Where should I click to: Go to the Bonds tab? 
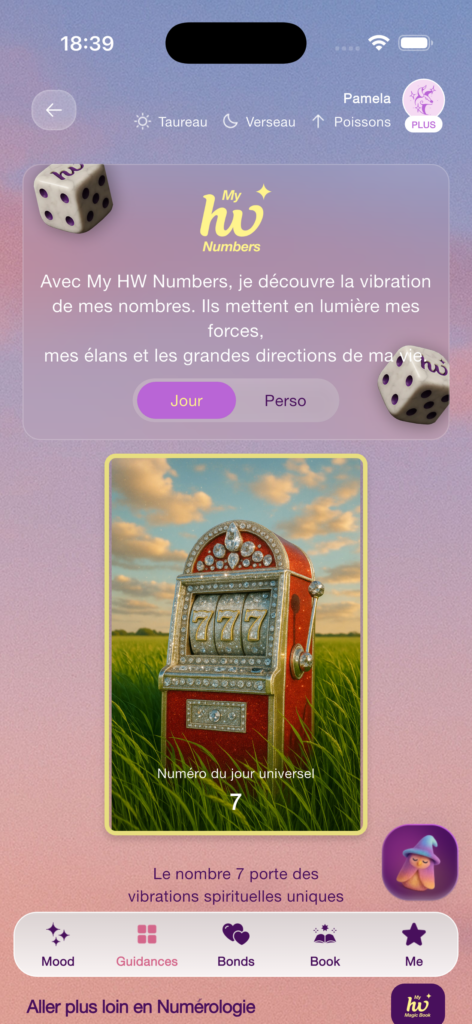tap(236, 944)
